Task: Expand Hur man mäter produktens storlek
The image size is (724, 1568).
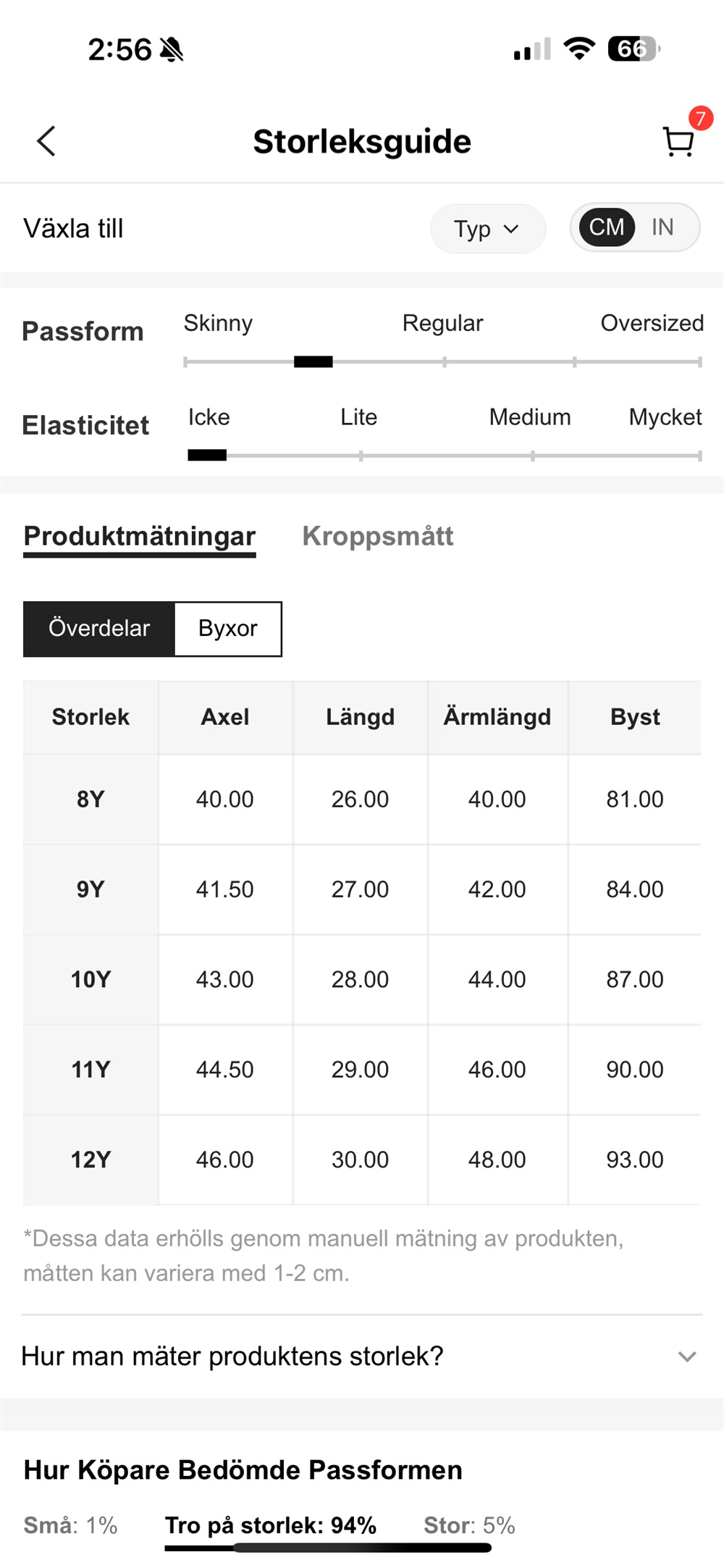Action: click(x=362, y=1356)
